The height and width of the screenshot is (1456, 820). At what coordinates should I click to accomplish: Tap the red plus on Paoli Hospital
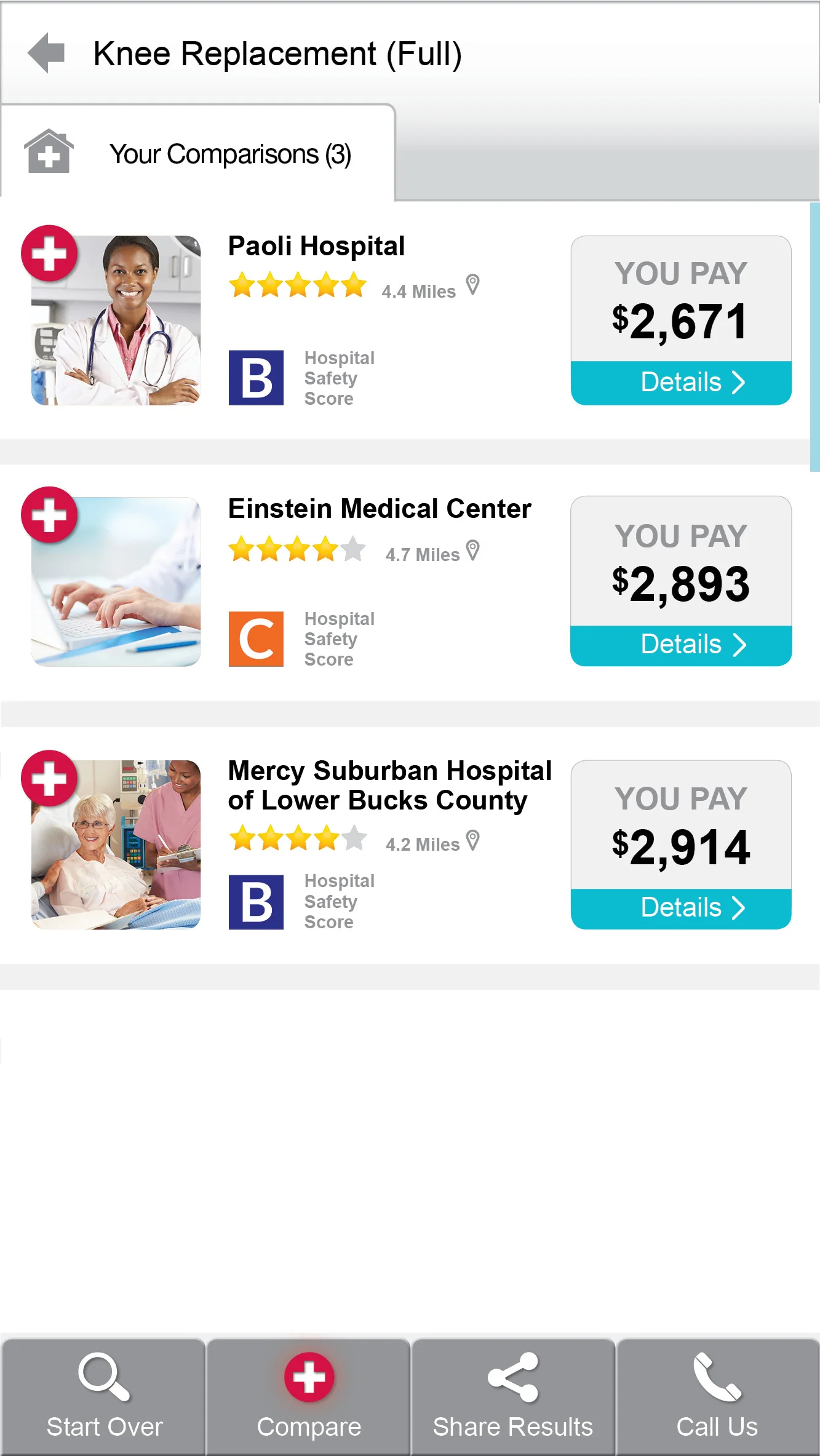click(x=49, y=253)
